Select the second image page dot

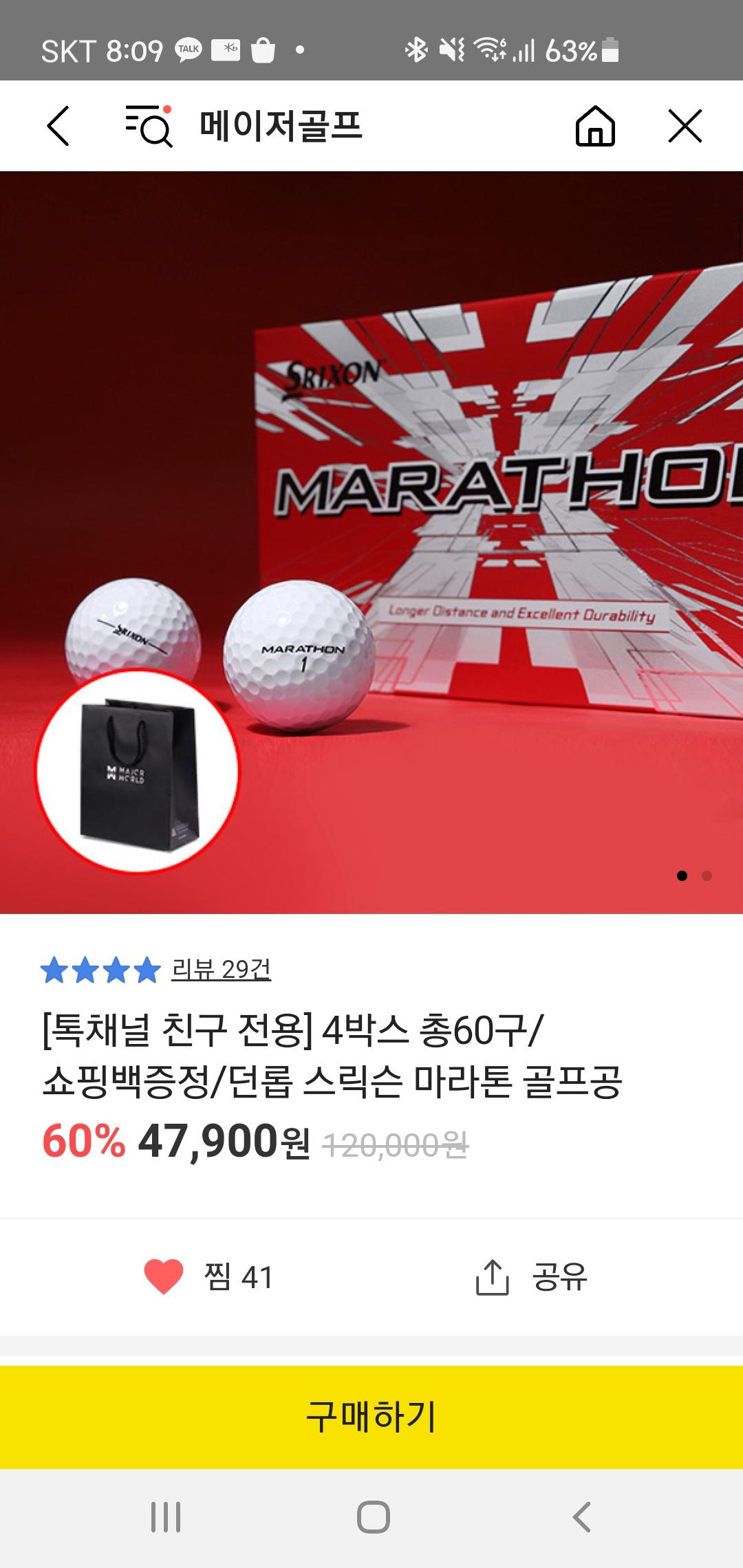[707, 875]
